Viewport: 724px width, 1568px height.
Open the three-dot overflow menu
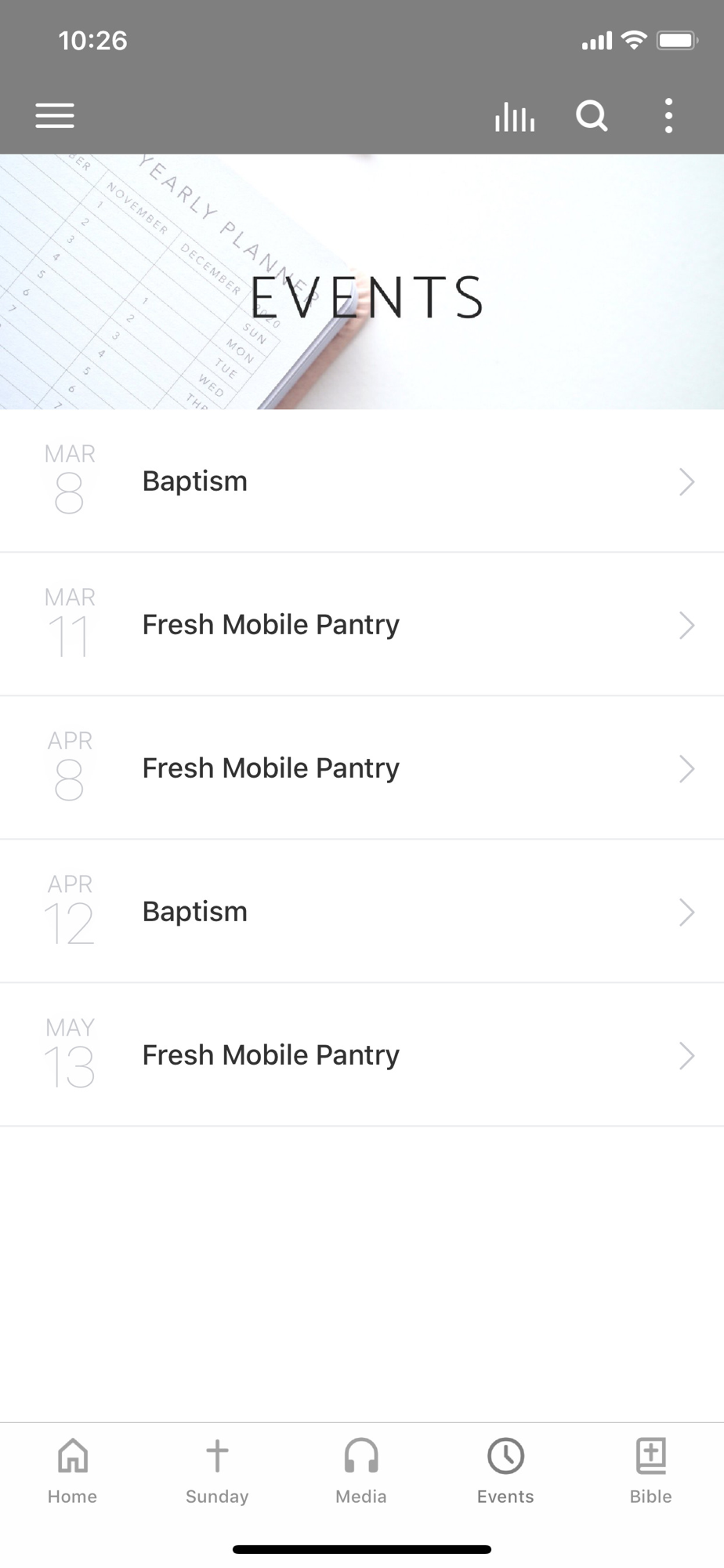668,116
